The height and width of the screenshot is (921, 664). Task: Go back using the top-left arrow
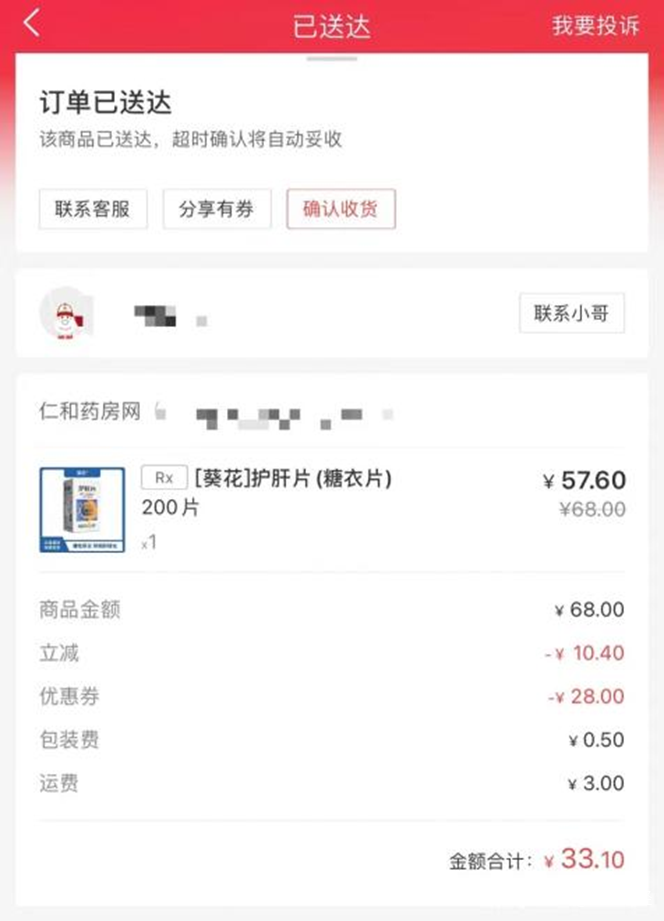(33, 24)
